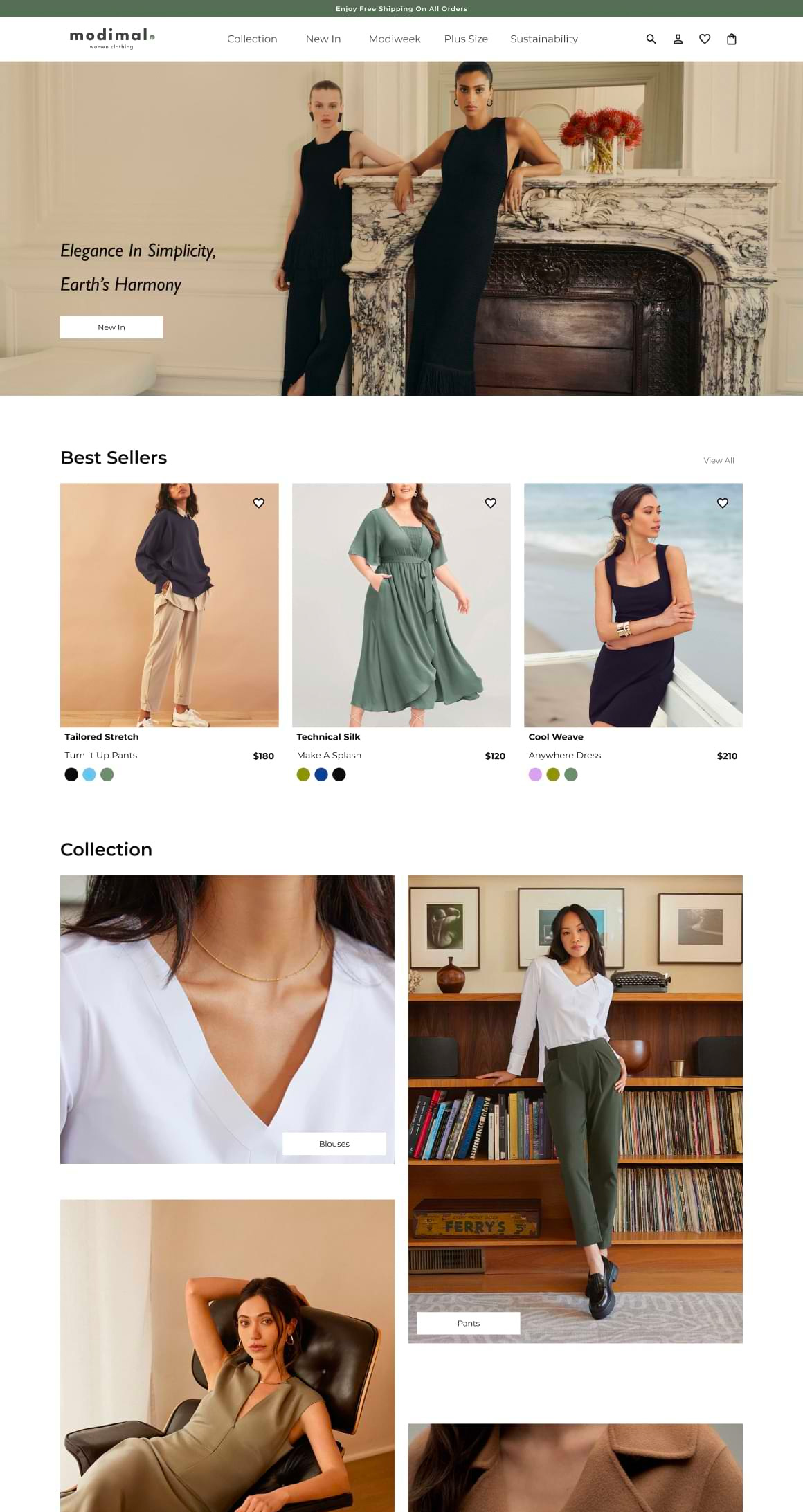Pick the lilac color for Anywhere Dress
The image size is (803, 1512).
click(x=535, y=774)
